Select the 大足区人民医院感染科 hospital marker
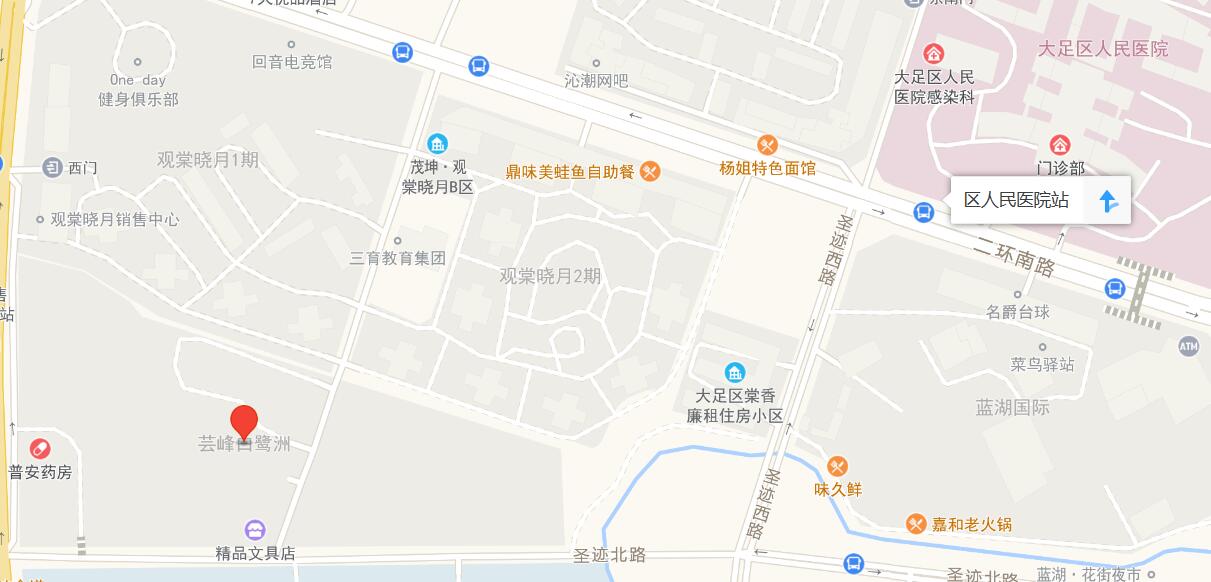This screenshot has height=582, width=1211. [934, 53]
